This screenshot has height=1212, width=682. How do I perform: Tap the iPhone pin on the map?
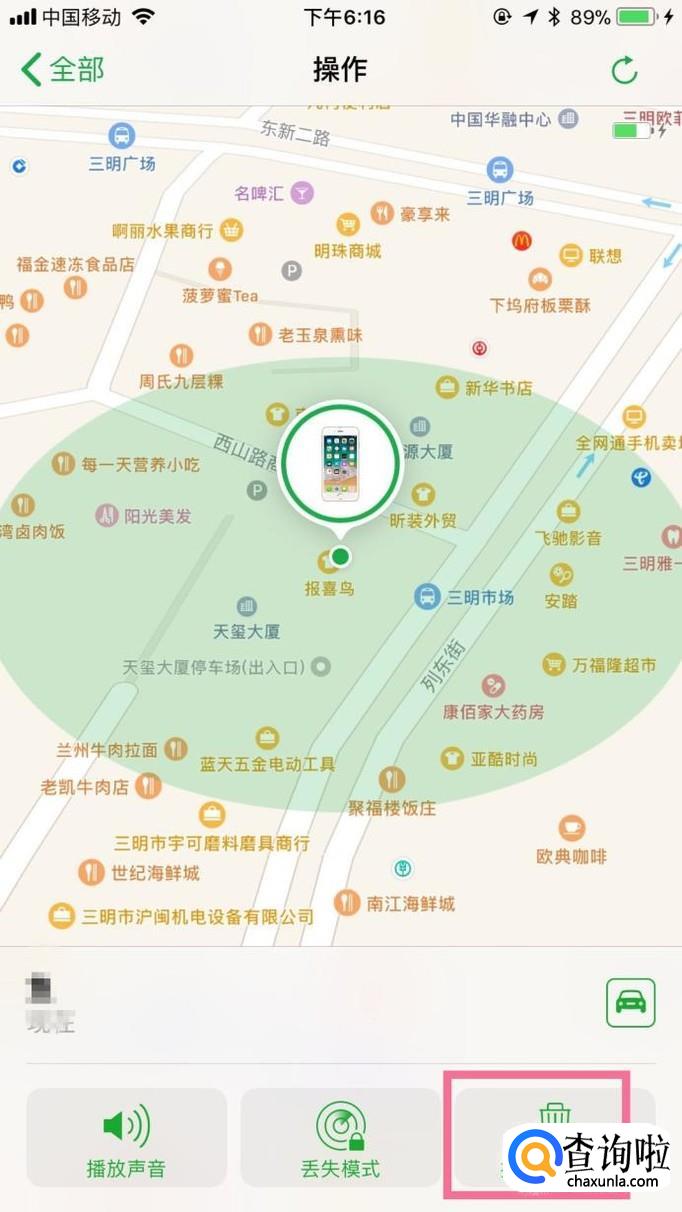click(x=340, y=465)
